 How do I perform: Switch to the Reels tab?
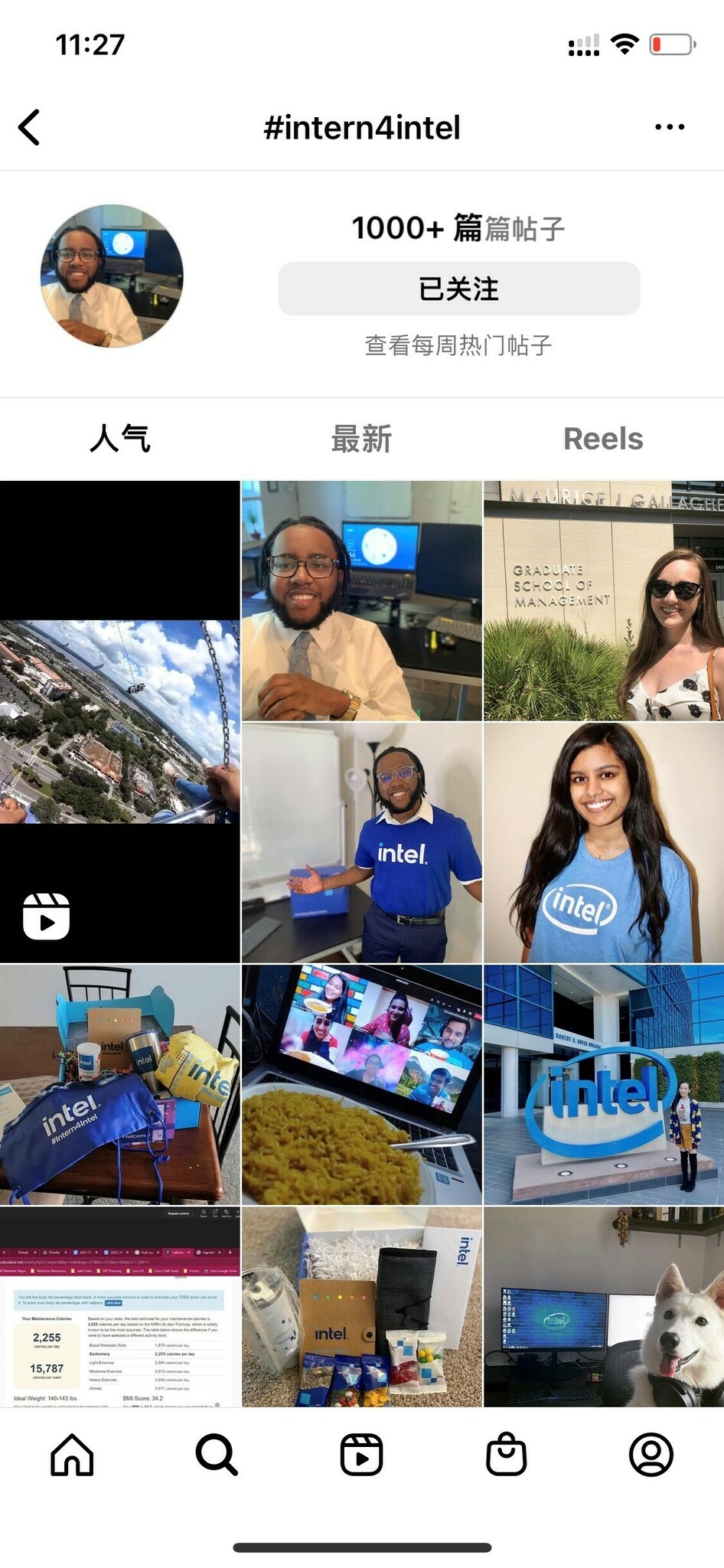tap(603, 439)
